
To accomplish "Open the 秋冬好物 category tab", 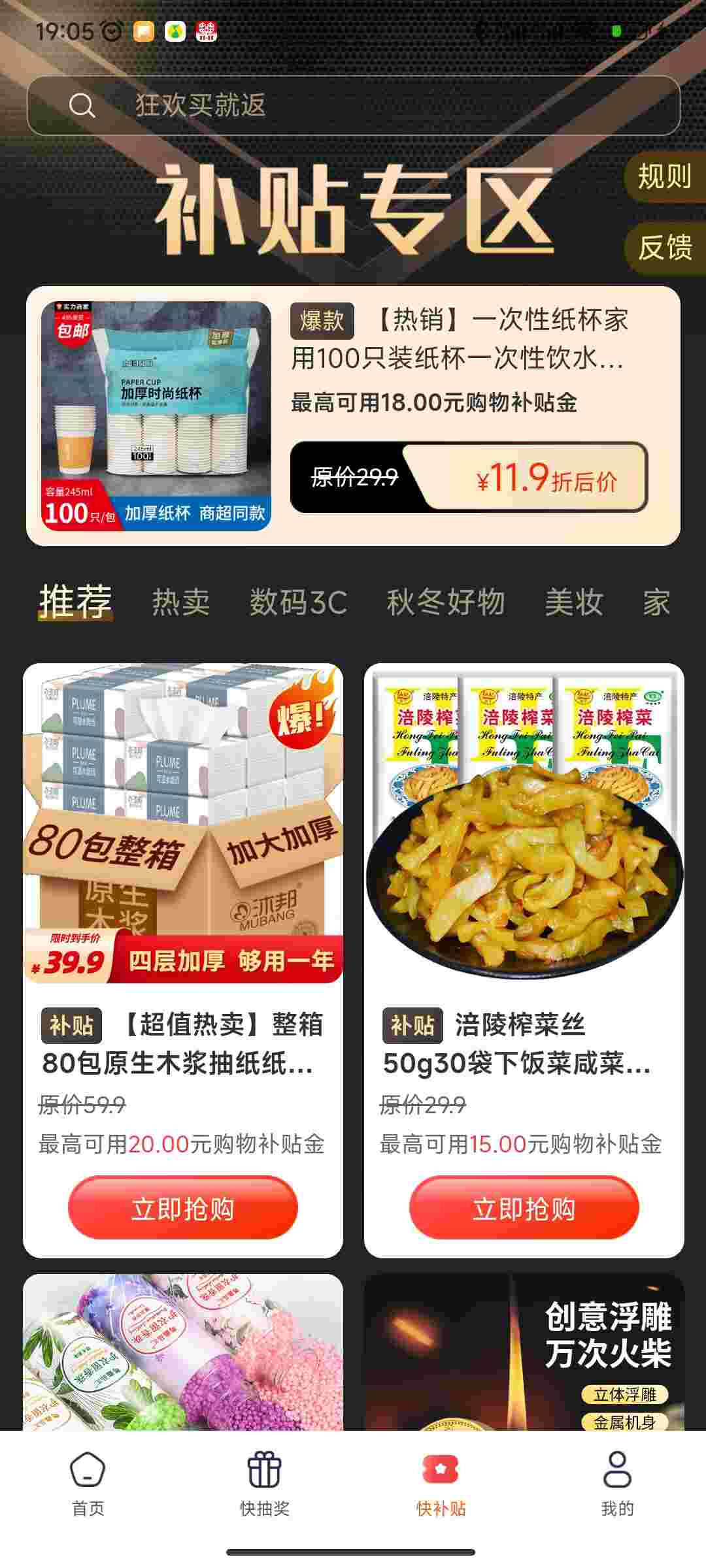I will [x=445, y=602].
